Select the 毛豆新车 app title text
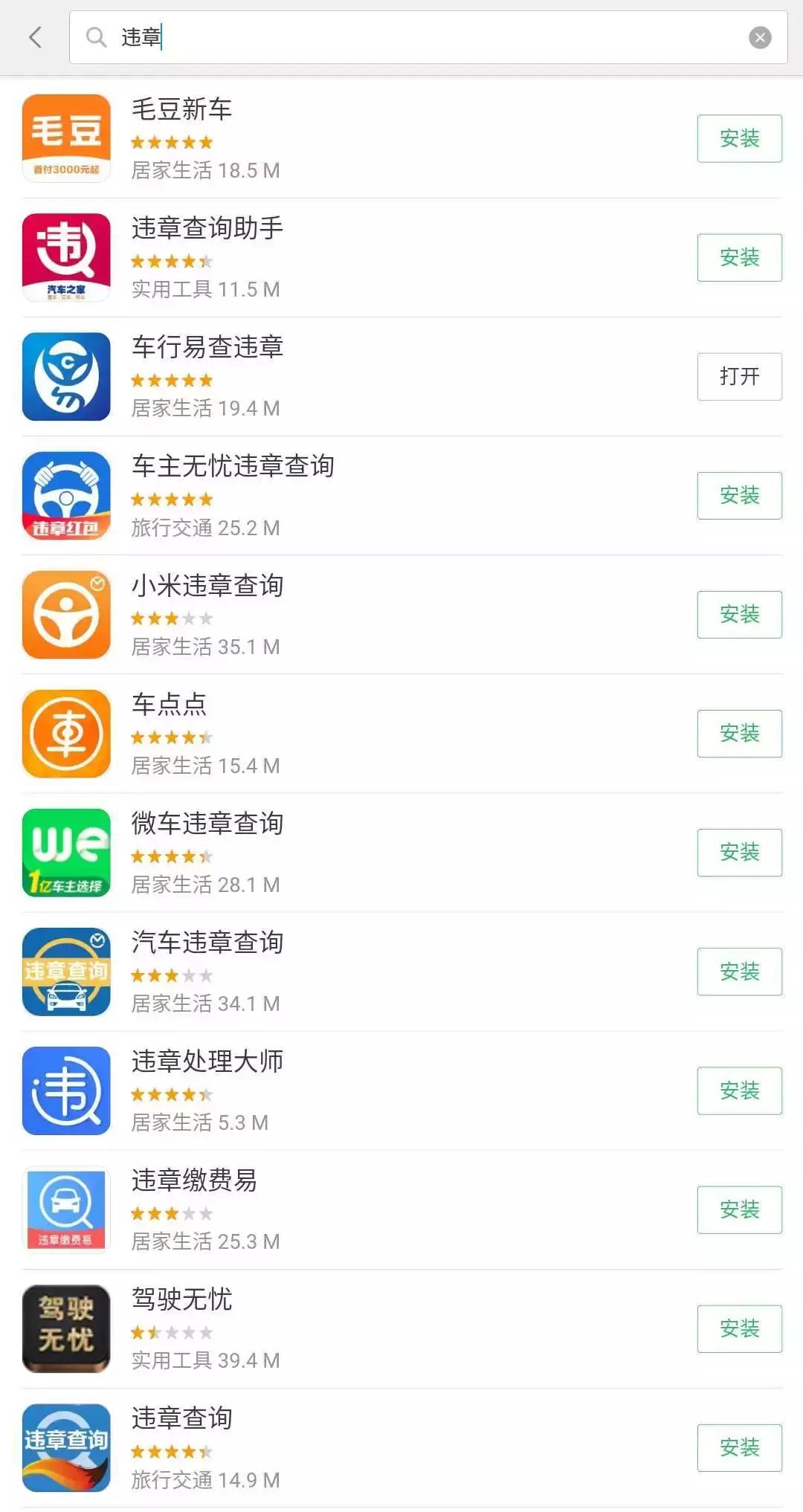 point(182,110)
